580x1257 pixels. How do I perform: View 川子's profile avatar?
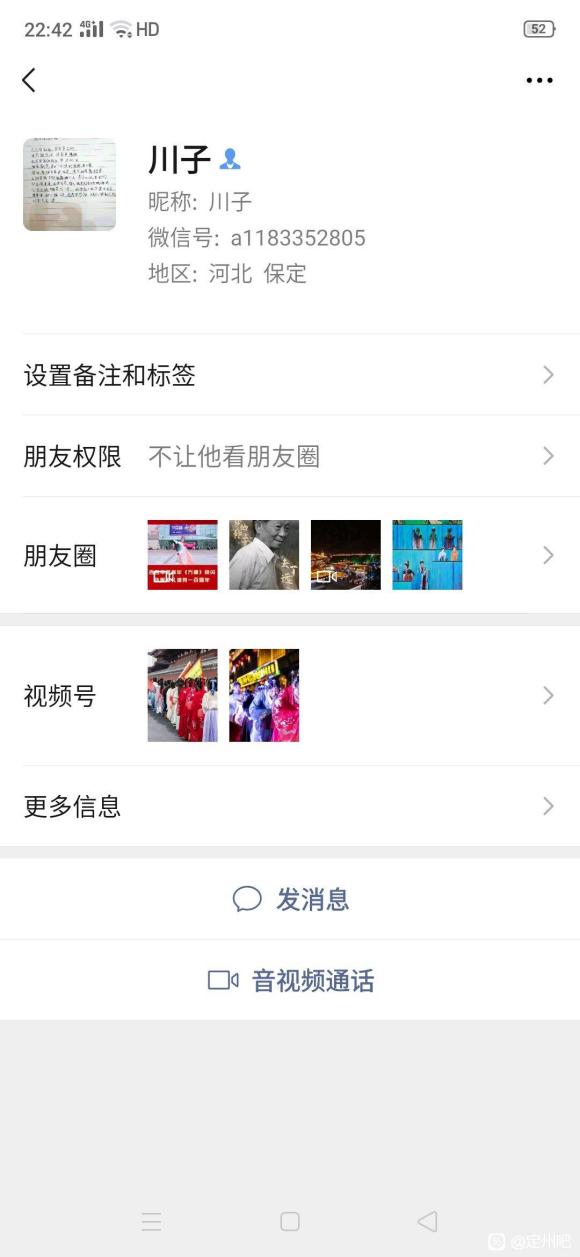click(69, 185)
